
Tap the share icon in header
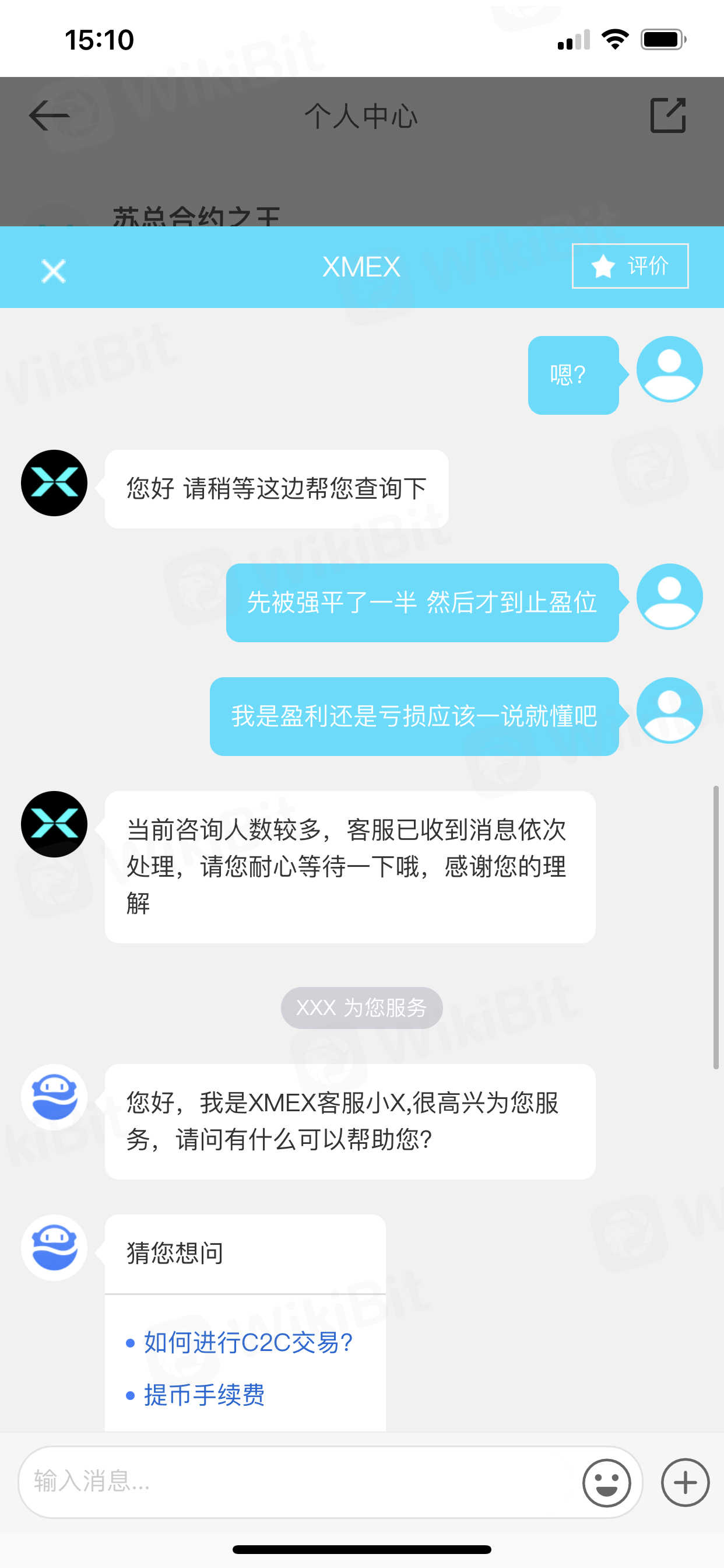(x=667, y=116)
